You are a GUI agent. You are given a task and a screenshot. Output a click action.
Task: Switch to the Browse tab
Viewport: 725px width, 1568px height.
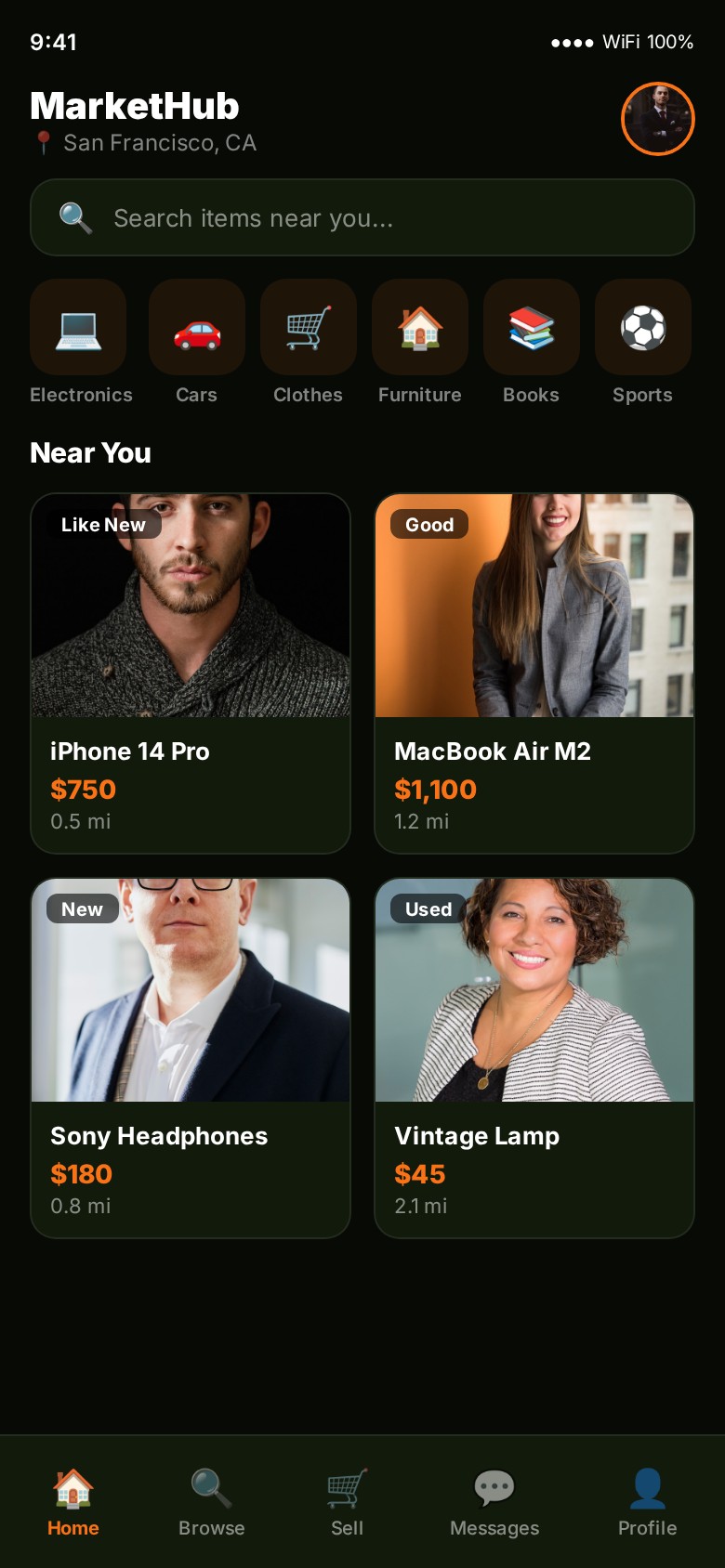click(211, 1502)
